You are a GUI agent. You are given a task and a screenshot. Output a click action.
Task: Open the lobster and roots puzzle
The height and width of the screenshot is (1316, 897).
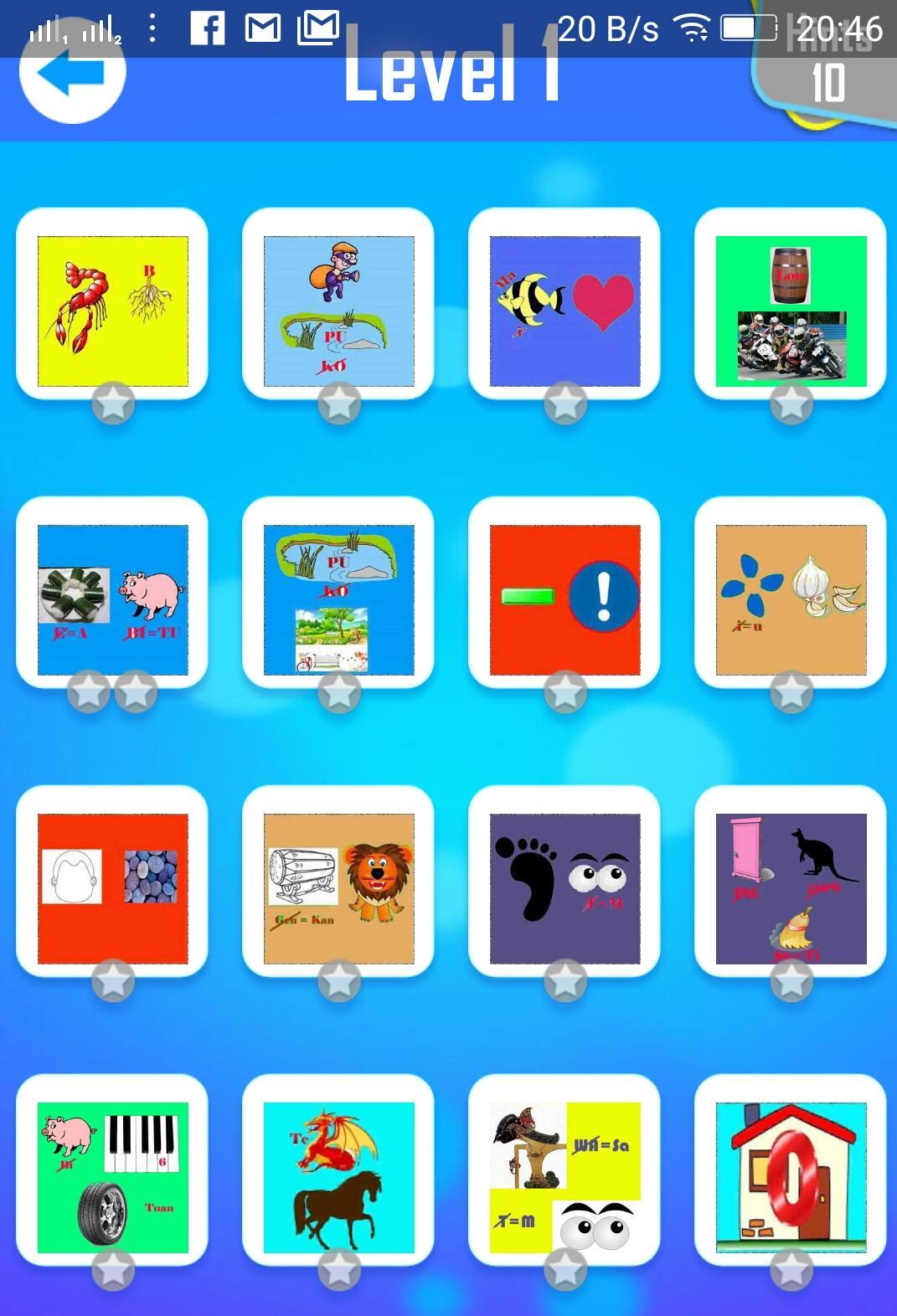coord(113,311)
